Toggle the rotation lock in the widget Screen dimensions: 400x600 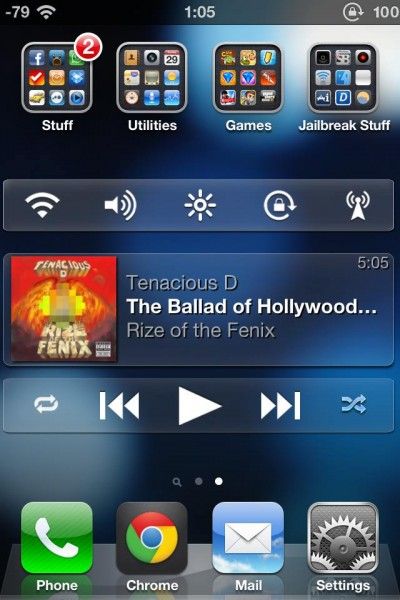click(x=280, y=205)
